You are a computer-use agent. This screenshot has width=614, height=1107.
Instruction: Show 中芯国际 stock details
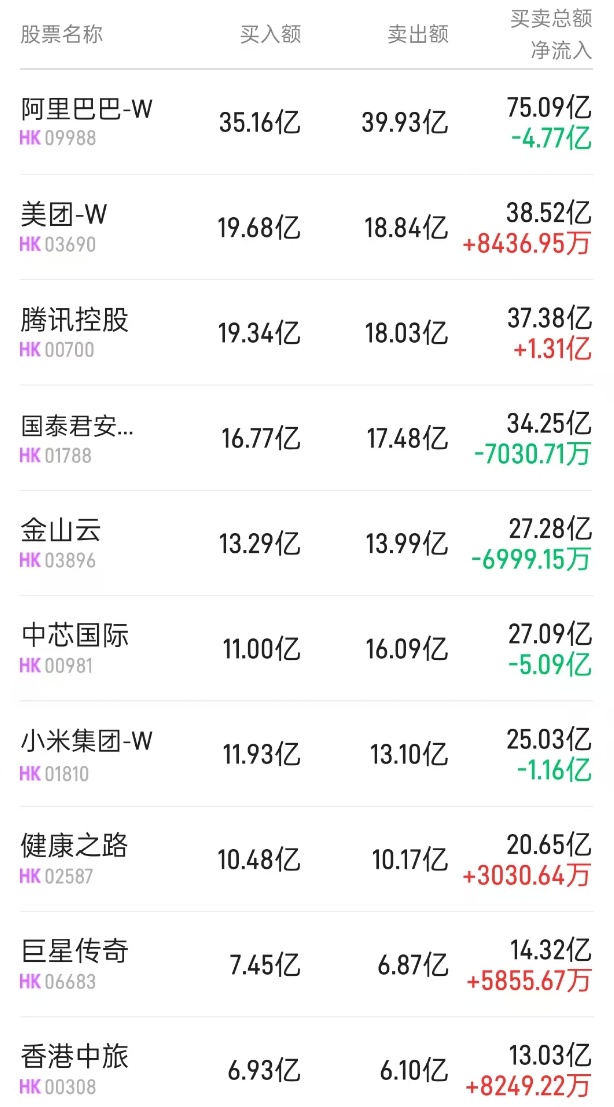pyautogui.click(x=75, y=636)
